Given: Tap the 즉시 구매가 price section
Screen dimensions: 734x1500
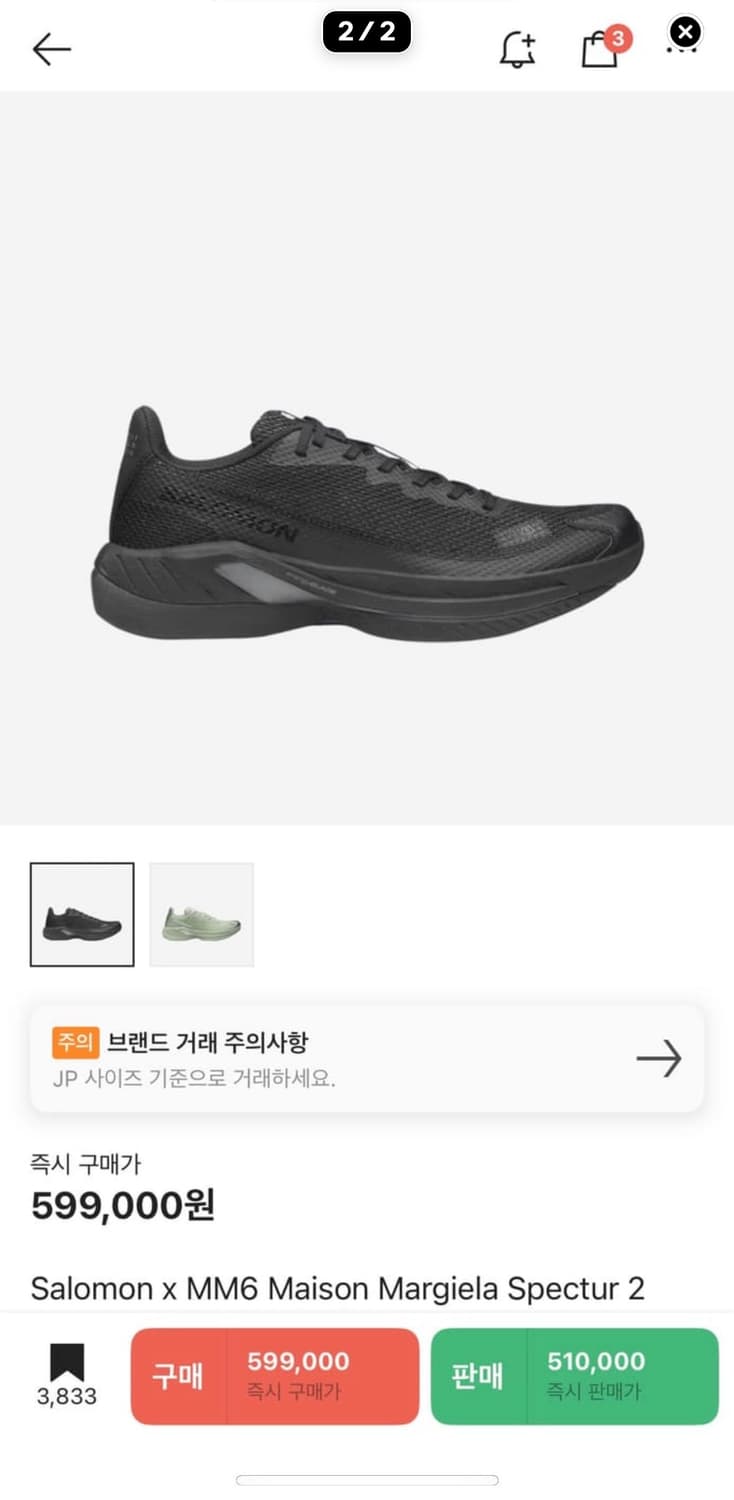Looking at the screenshot, I should [x=120, y=1185].
